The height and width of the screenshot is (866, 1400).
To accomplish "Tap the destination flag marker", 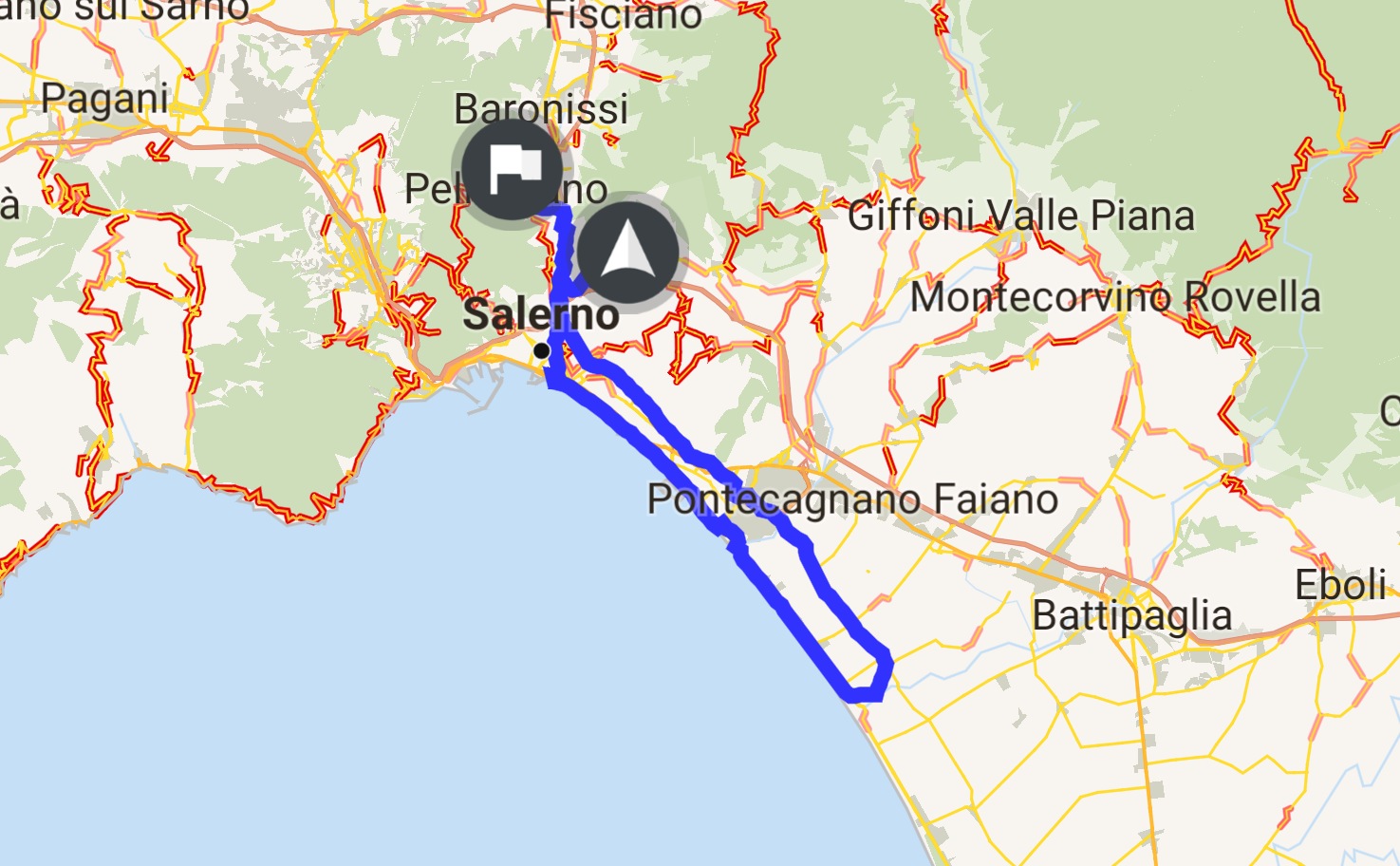I will 512,170.
